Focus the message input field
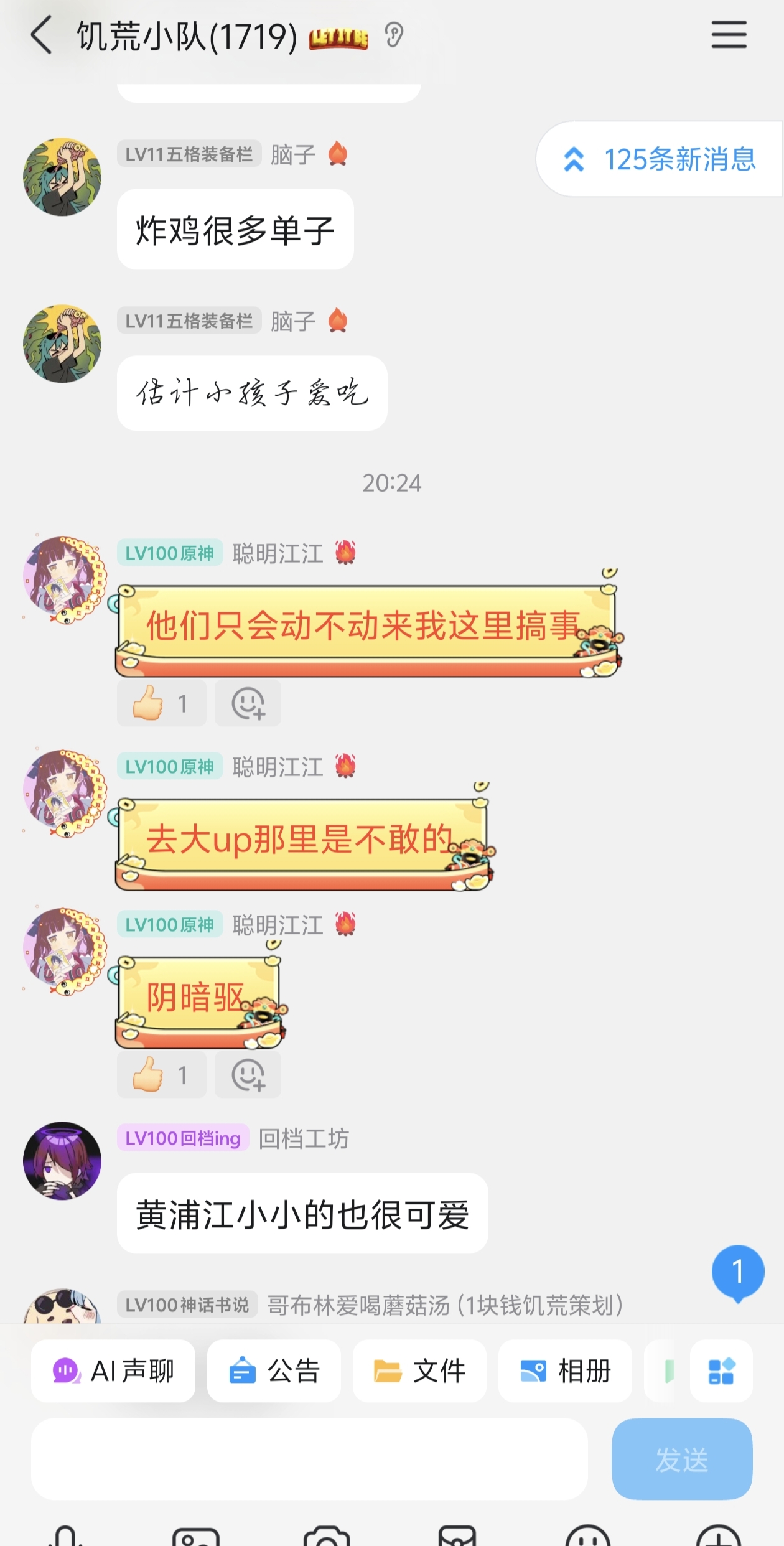784x1546 pixels. coord(309,1459)
